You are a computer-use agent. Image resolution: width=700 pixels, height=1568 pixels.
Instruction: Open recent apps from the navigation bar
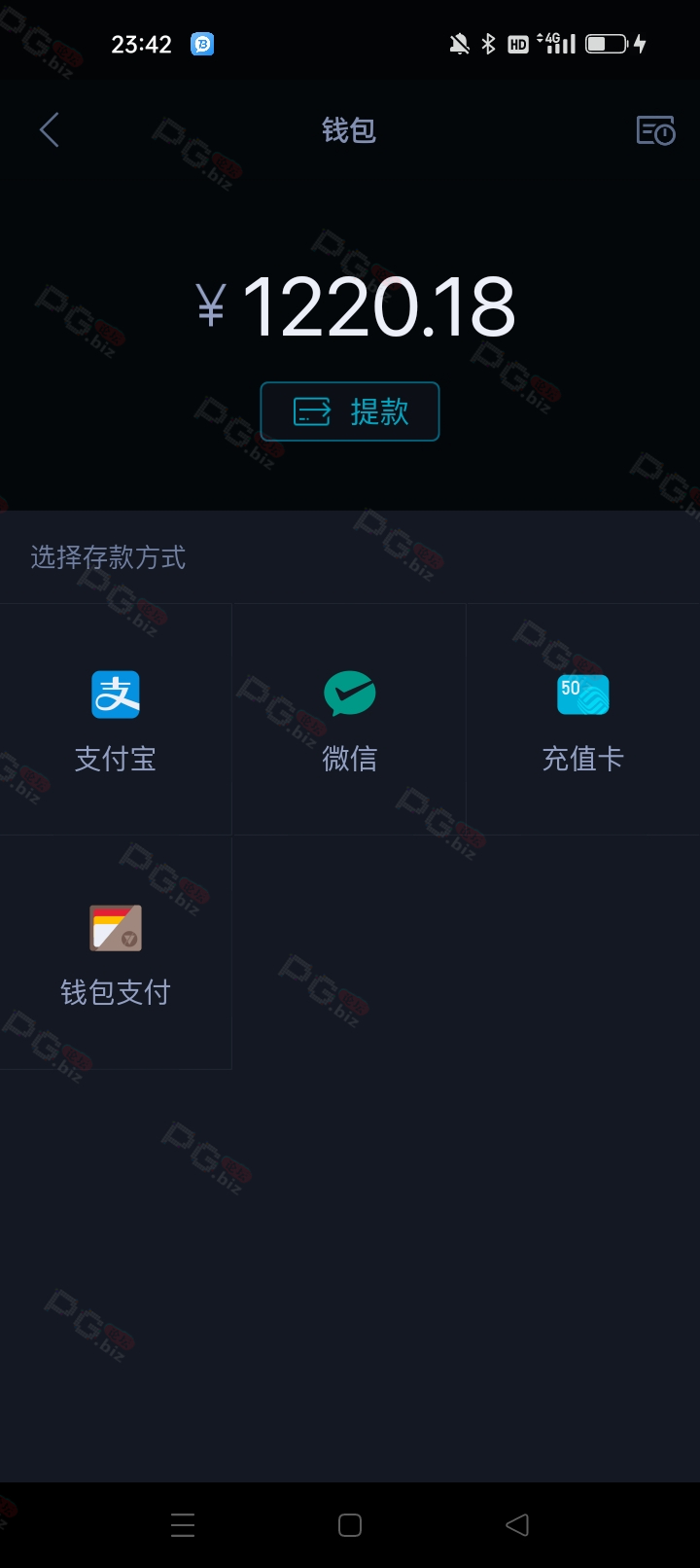pos(183,1524)
